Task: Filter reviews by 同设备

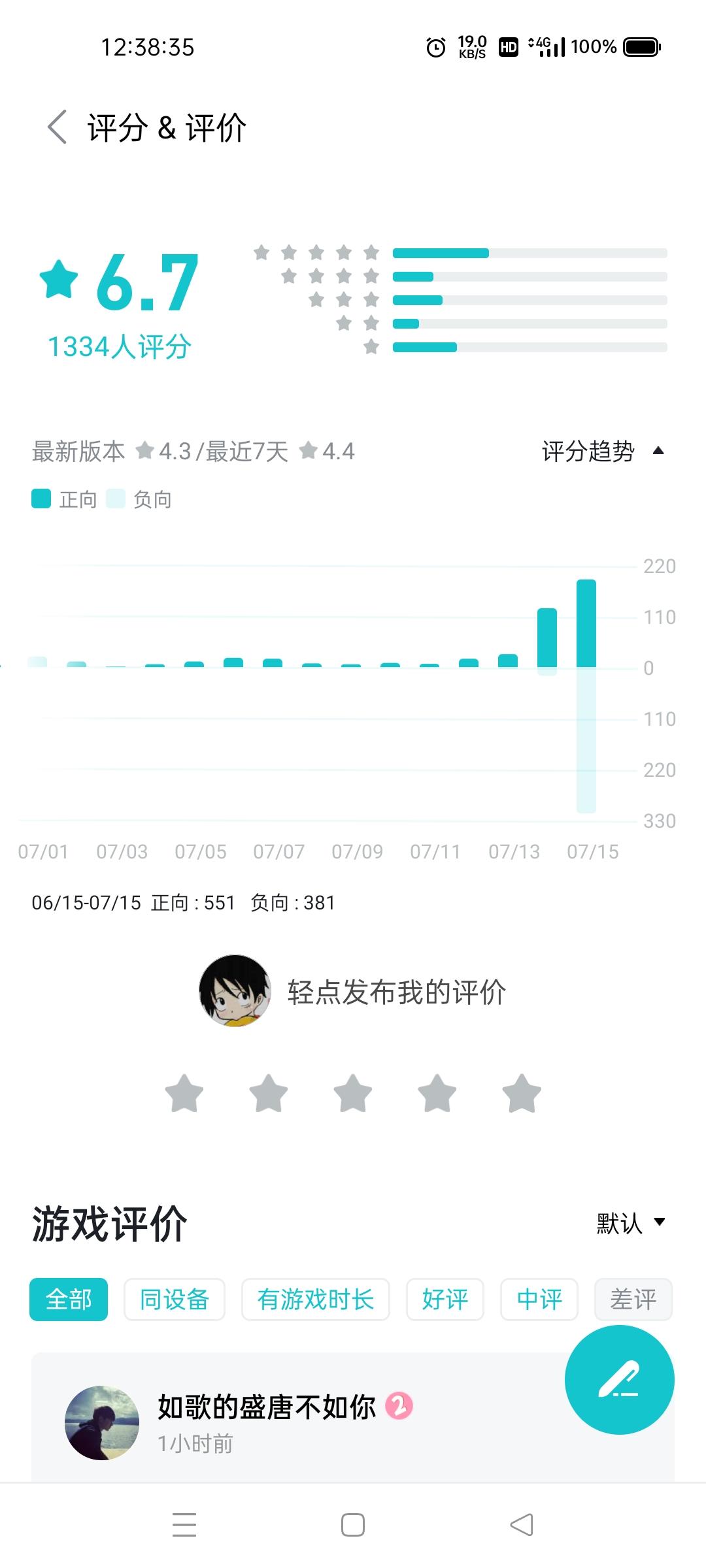Action: (175, 1299)
